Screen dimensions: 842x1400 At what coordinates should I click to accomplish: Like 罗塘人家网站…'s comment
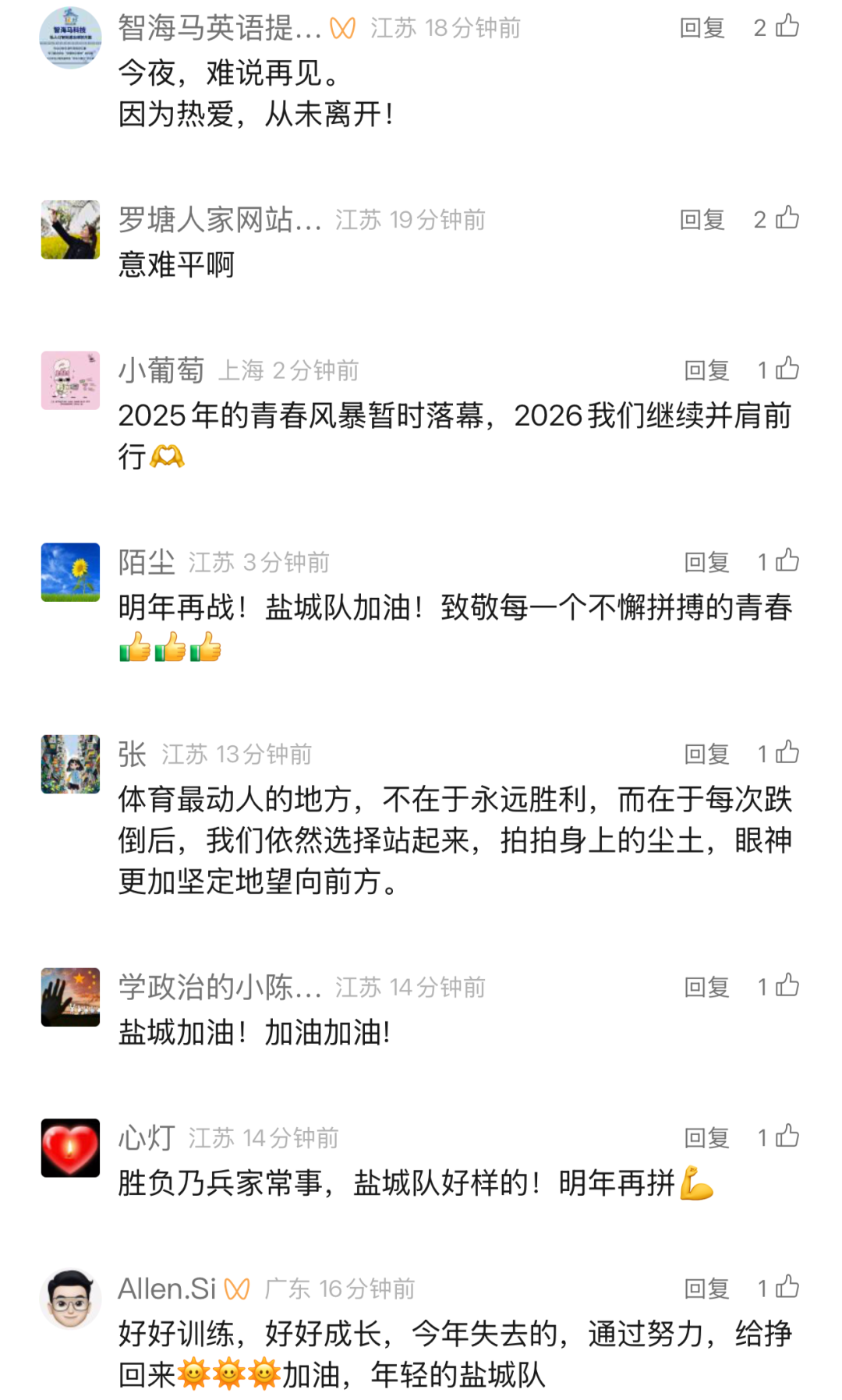coord(787,218)
